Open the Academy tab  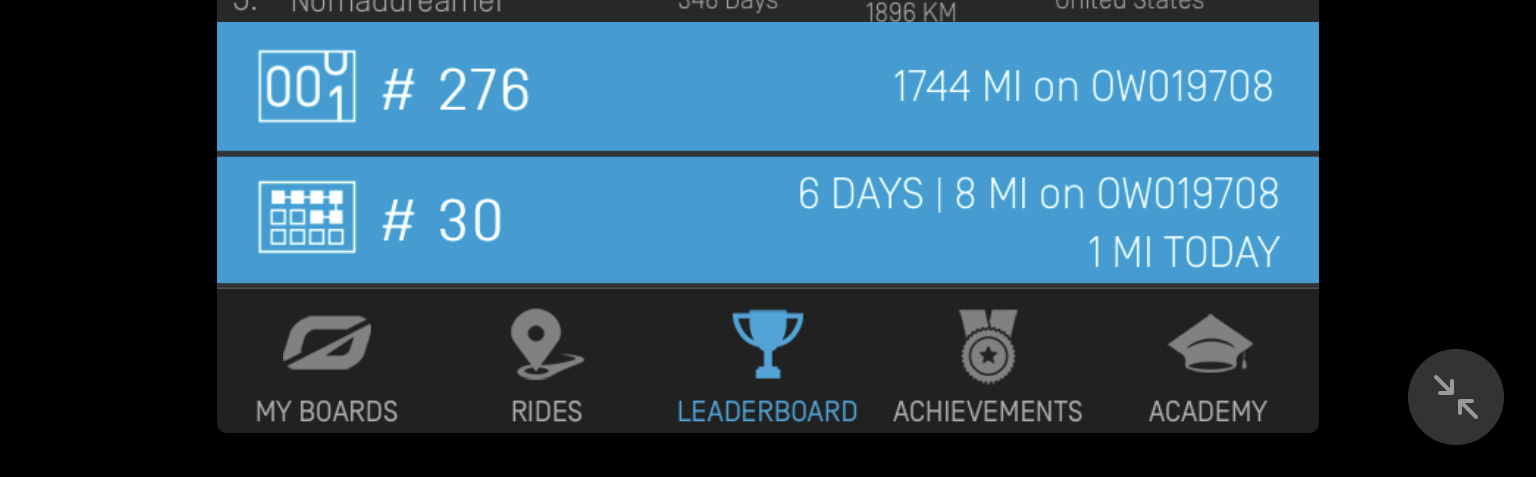click(1208, 365)
